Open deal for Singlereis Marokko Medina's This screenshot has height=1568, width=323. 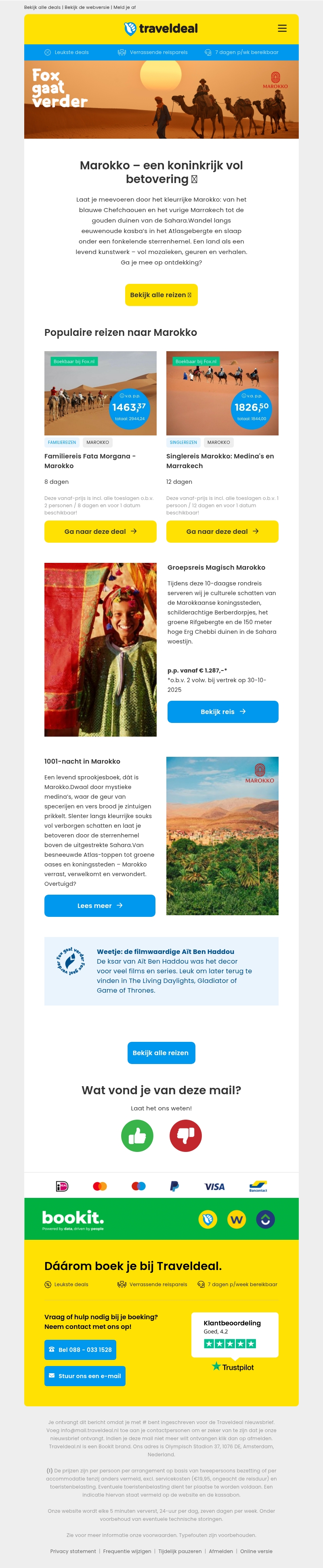tap(222, 531)
